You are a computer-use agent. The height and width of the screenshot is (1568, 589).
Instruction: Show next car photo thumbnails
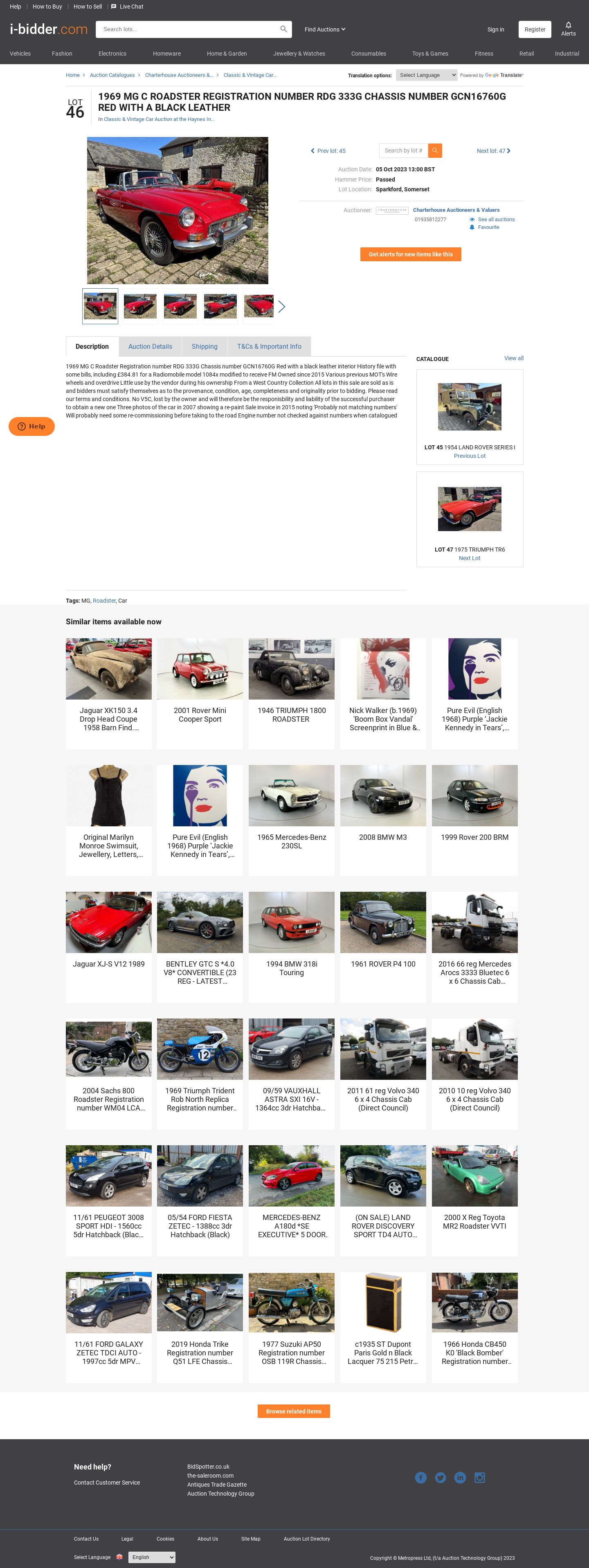coord(281,306)
